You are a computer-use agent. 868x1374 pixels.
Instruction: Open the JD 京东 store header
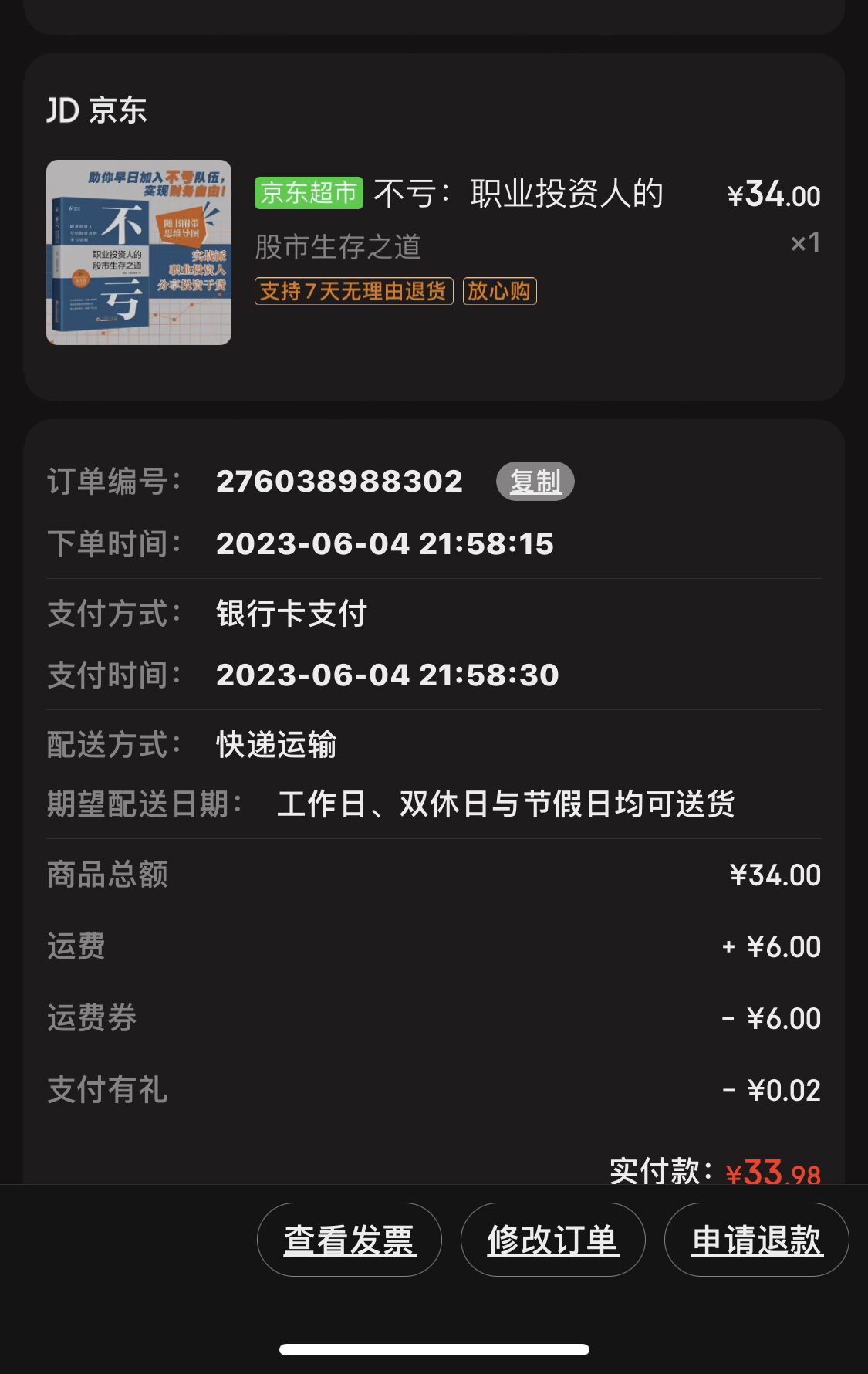pyautogui.click(x=97, y=110)
